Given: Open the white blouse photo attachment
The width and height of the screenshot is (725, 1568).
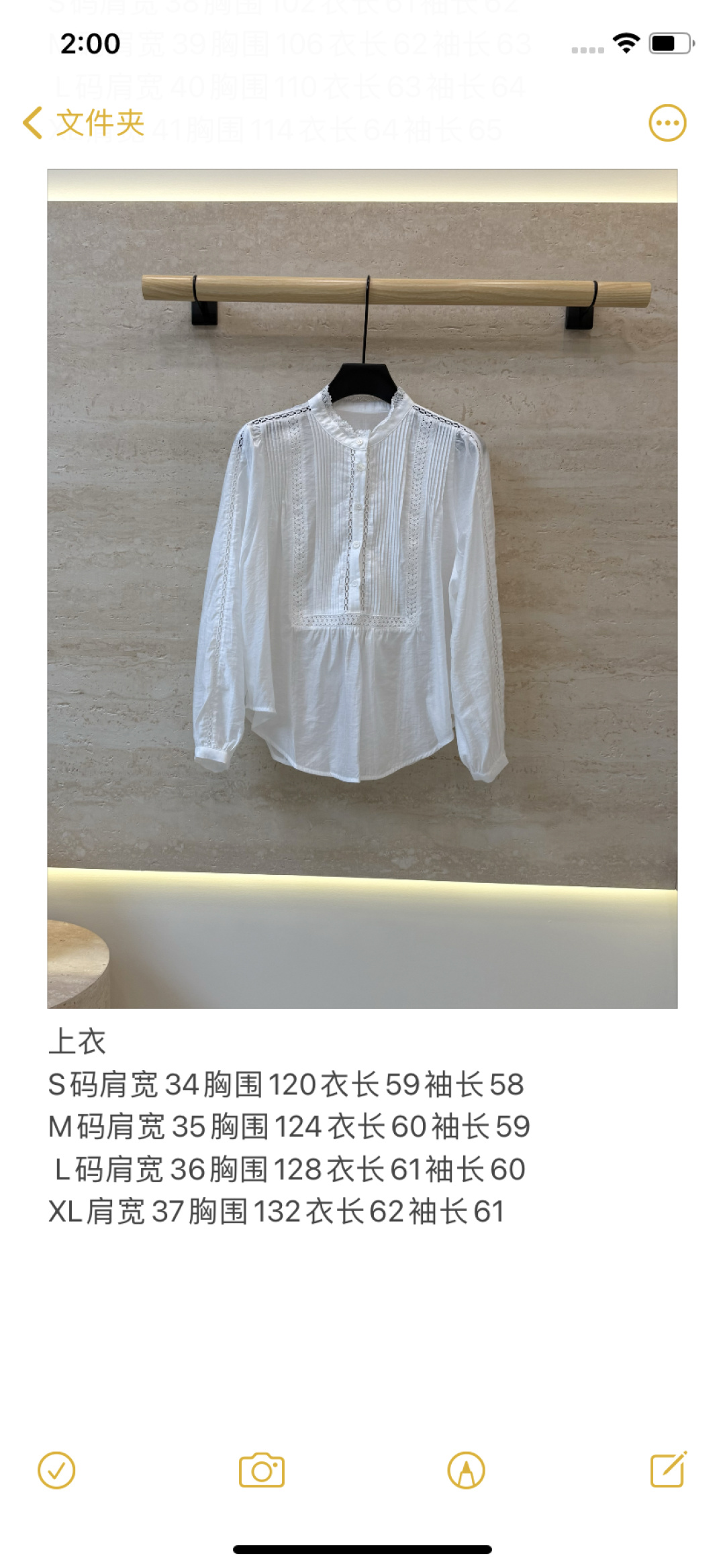Looking at the screenshot, I should click(x=362, y=588).
